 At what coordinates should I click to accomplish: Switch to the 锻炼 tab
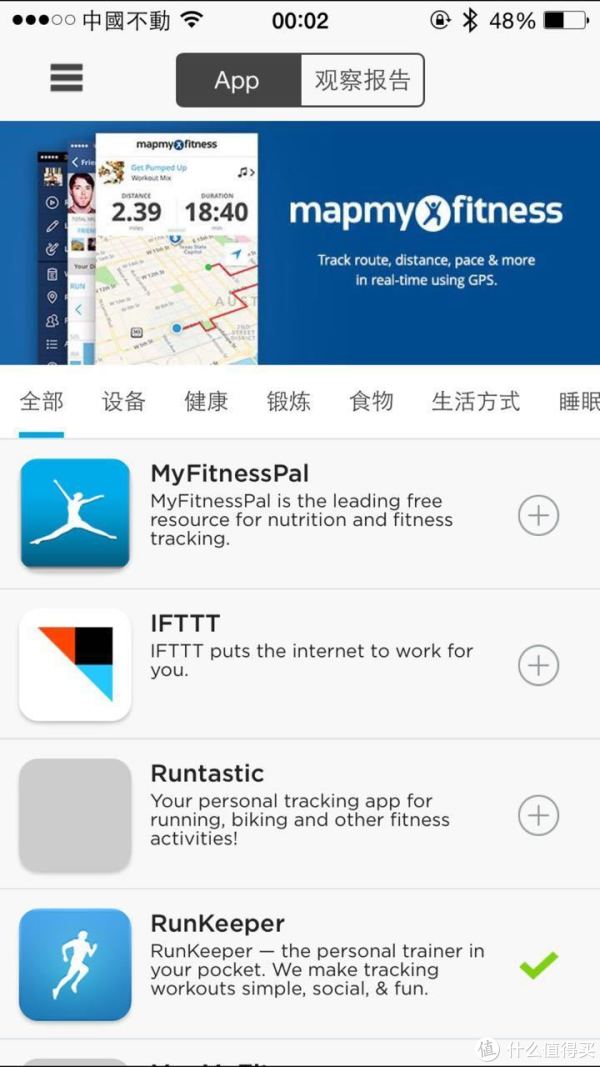coord(288,401)
